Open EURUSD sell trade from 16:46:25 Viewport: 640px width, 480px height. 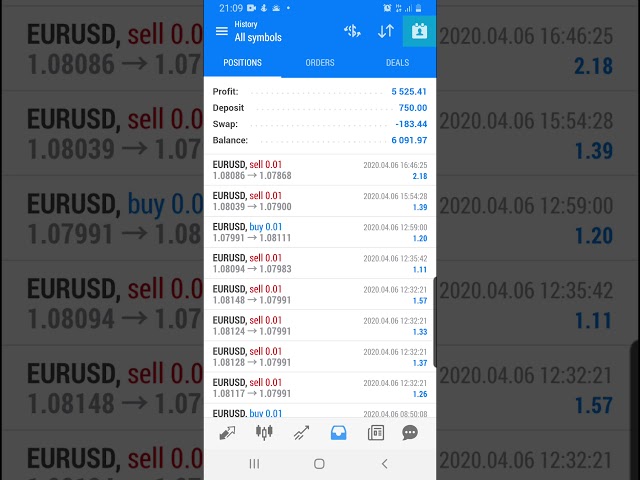click(x=320, y=170)
